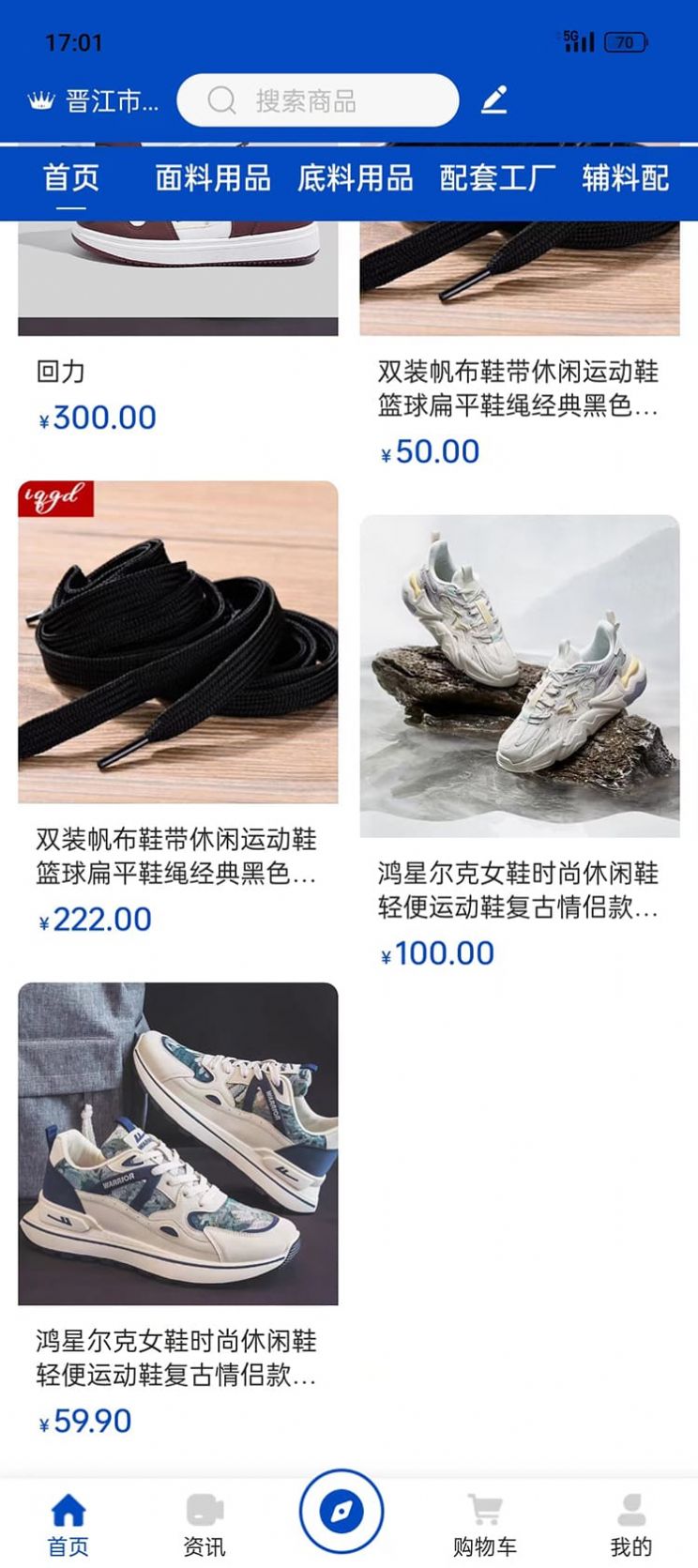
Task: Open the 晋江市 store selector
Action: point(94,100)
